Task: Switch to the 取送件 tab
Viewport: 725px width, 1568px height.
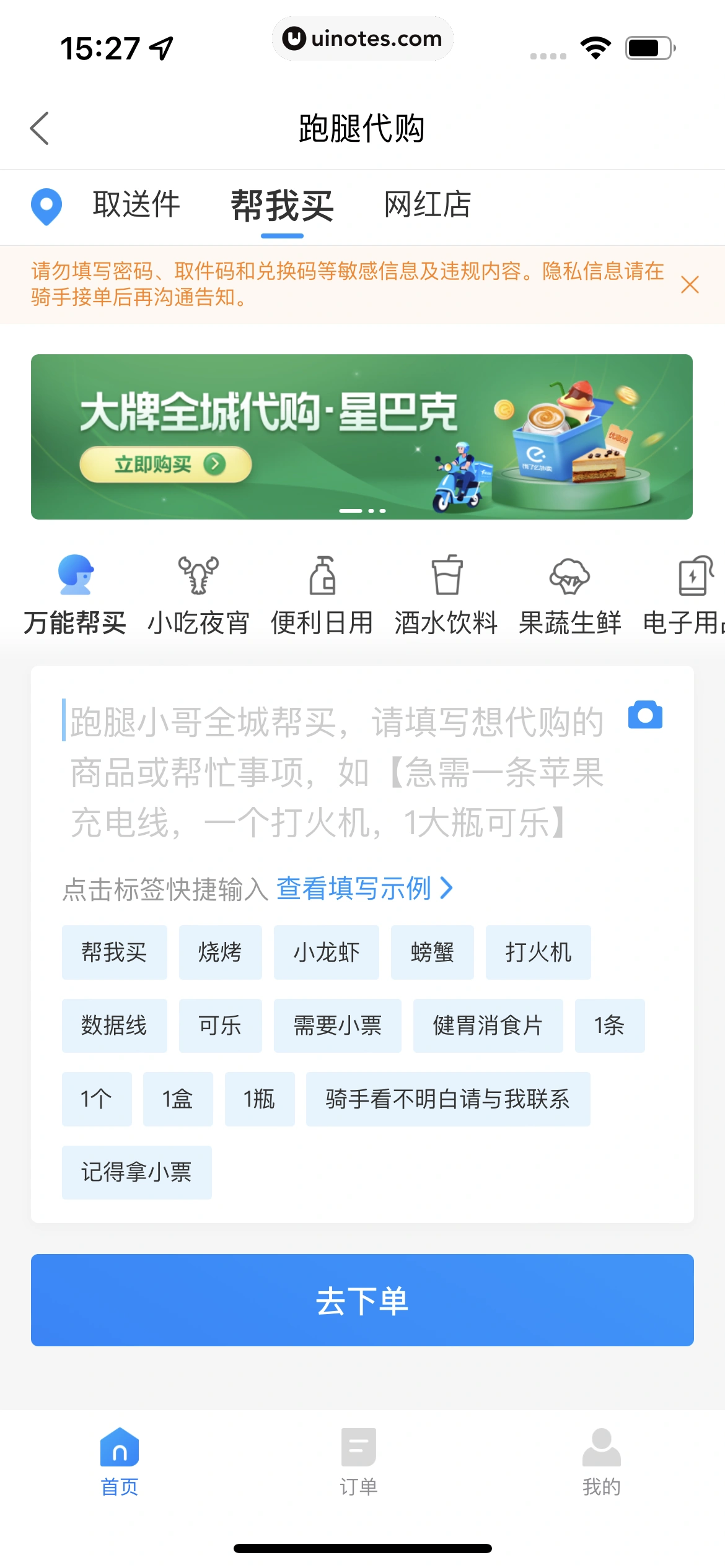Action: click(x=136, y=206)
